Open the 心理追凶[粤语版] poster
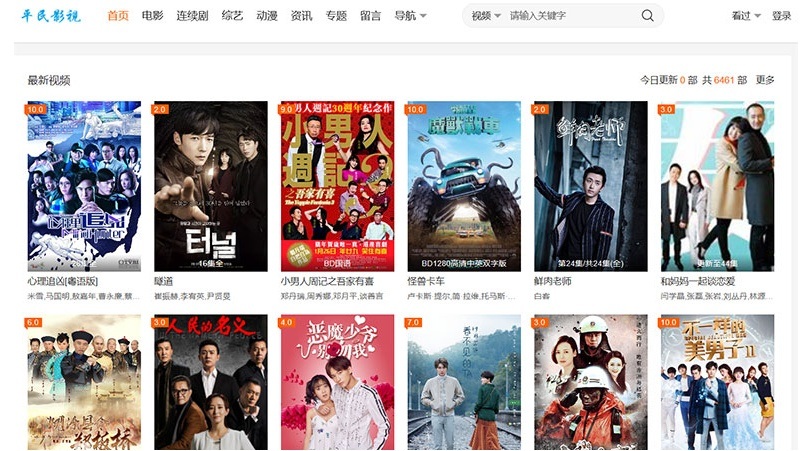The image size is (812, 451). coord(84,186)
